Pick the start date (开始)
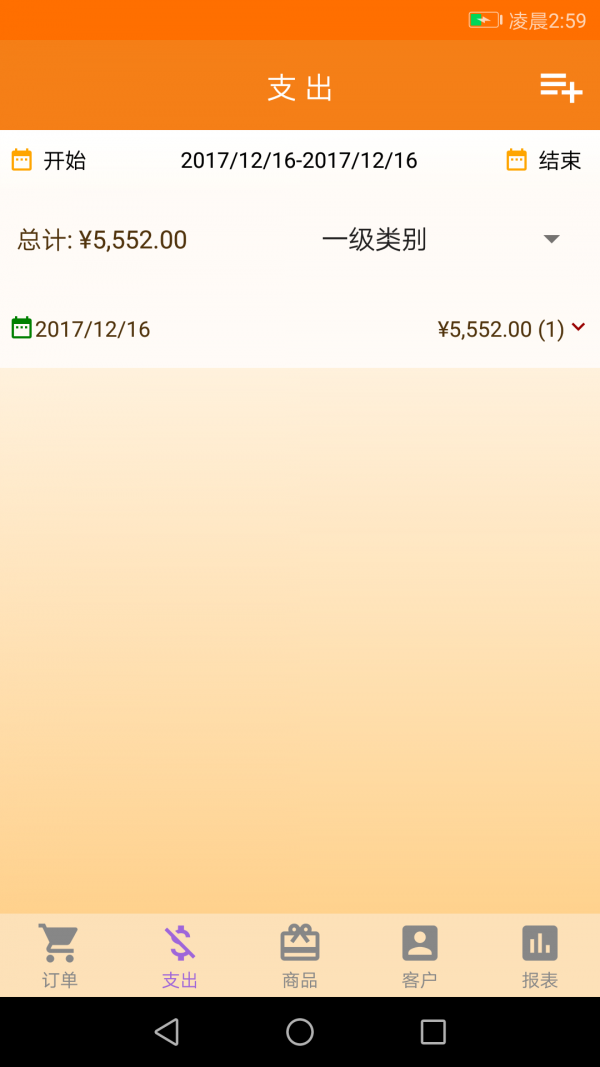 (x=49, y=160)
